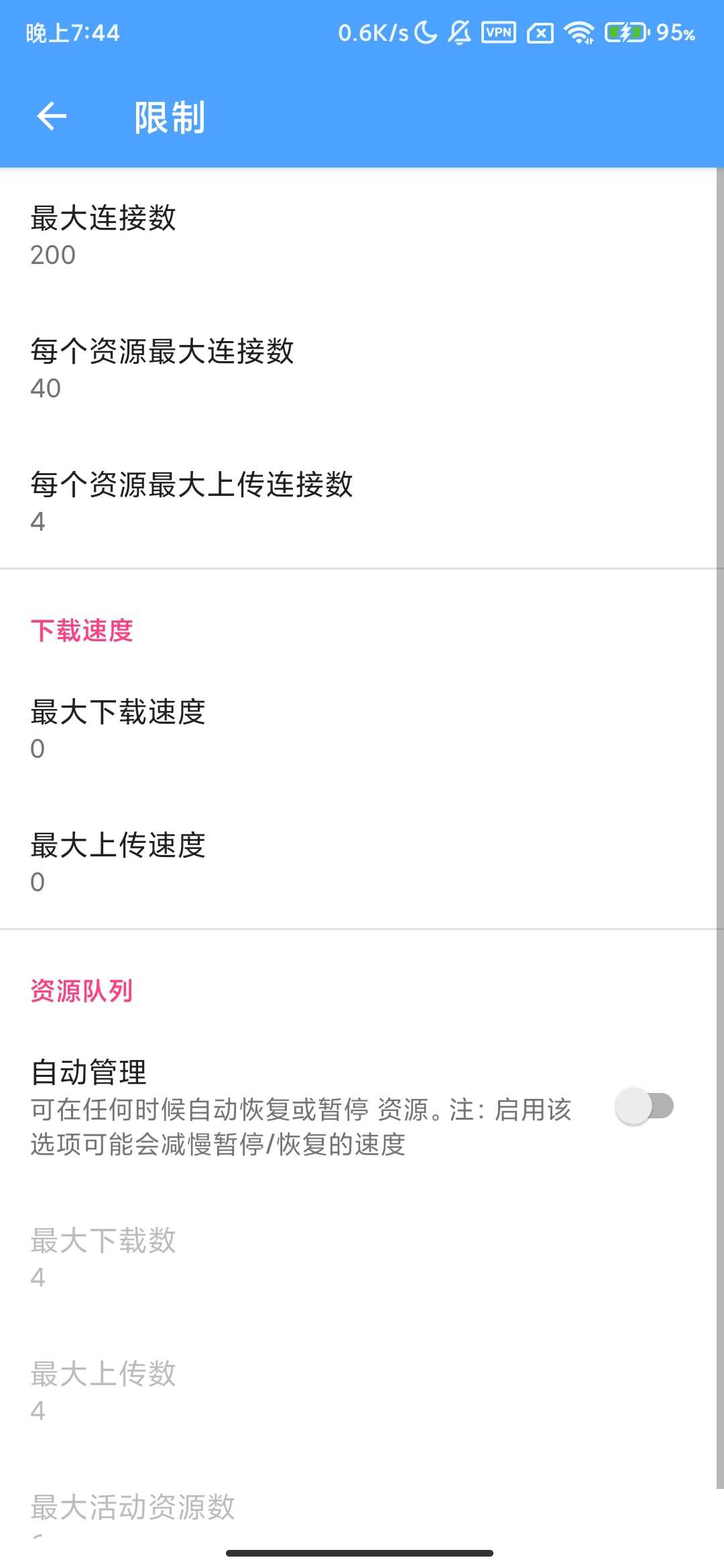Enable the 自动管理 switch
724x1568 pixels.
(644, 1106)
